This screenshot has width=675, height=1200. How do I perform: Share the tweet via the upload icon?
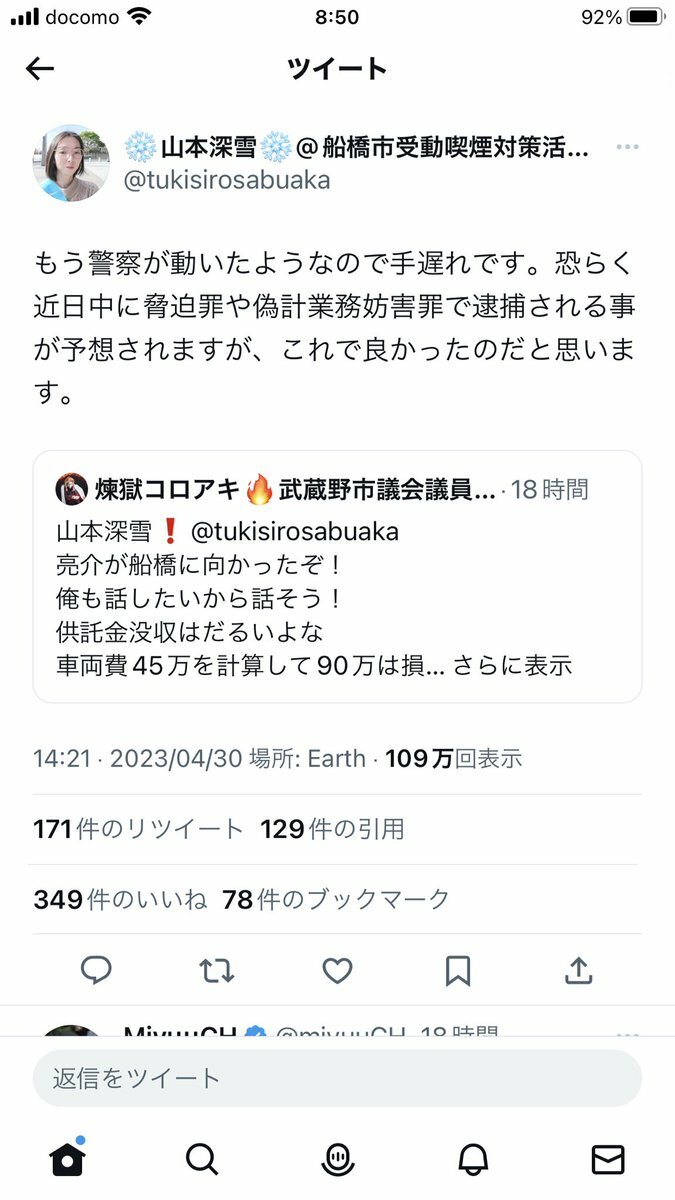tap(579, 970)
